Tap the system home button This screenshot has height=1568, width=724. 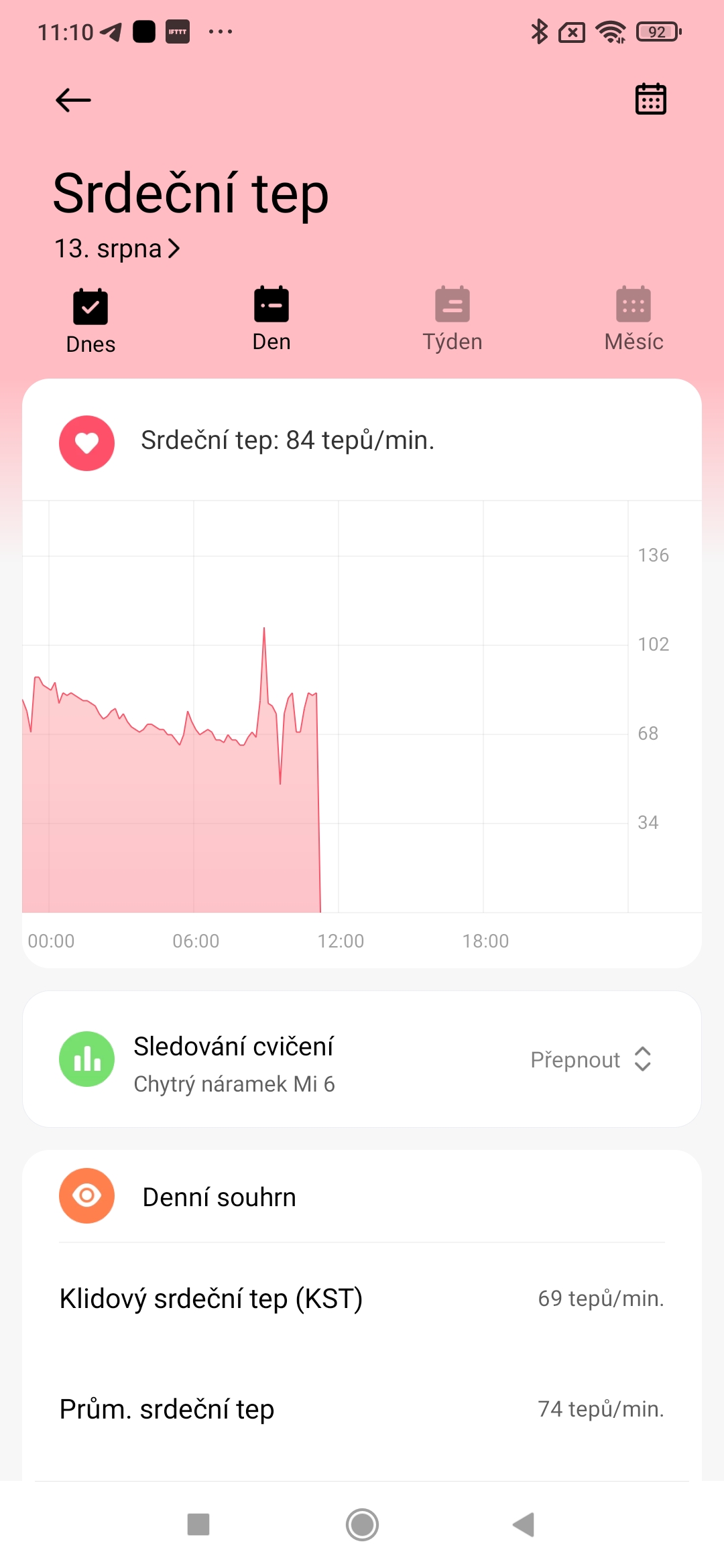coord(362,1524)
